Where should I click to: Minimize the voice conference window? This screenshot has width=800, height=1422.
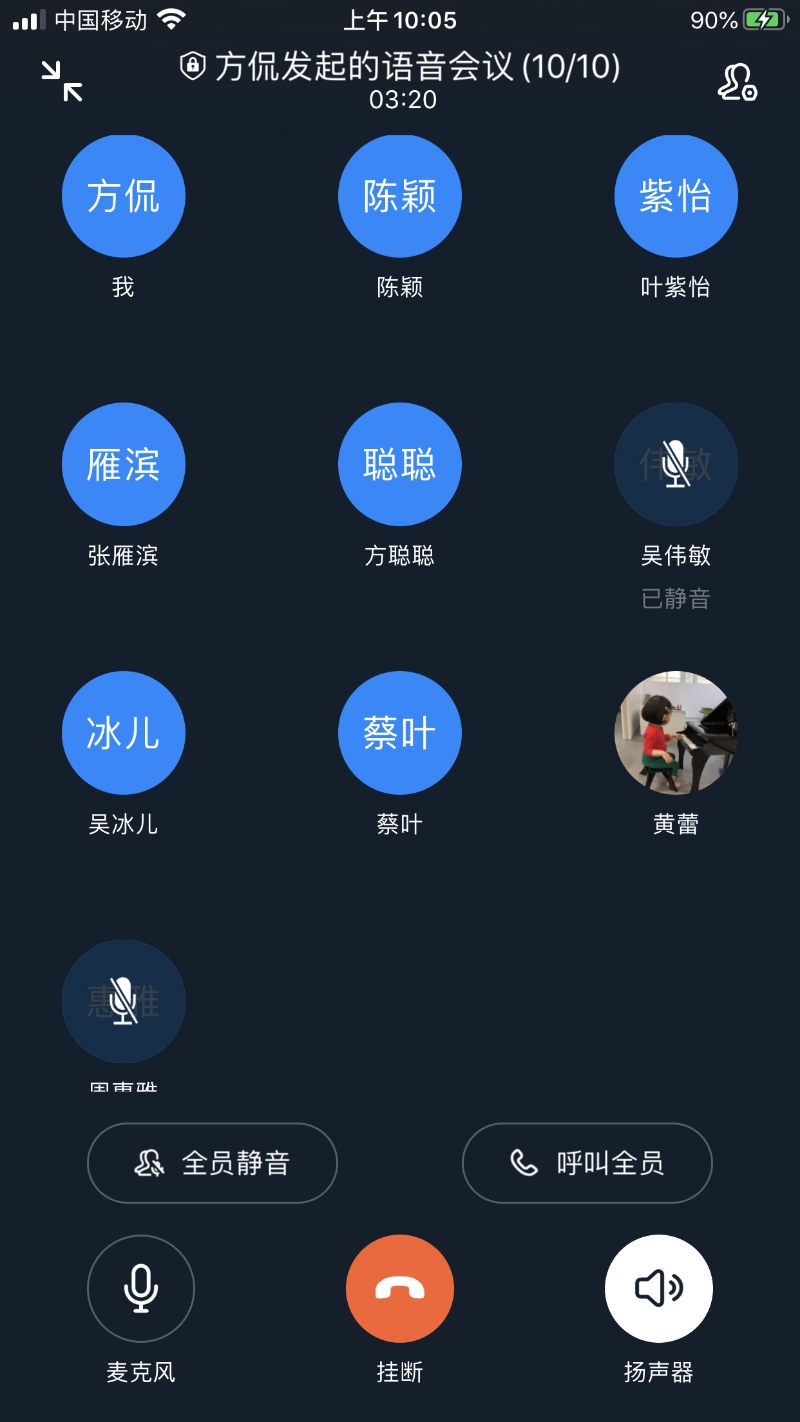[62, 81]
